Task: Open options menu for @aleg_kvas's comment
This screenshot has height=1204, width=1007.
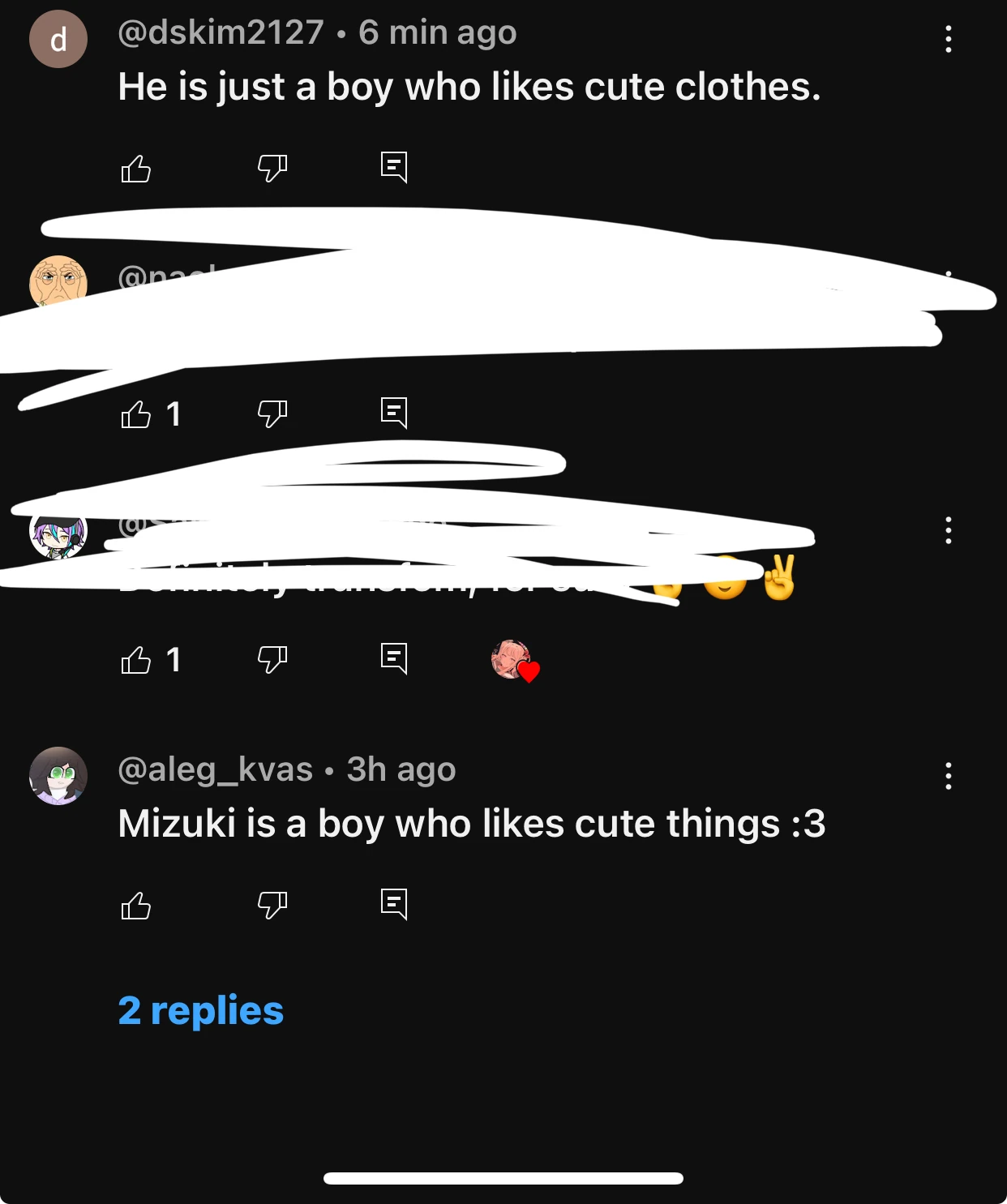Action: 949,776
